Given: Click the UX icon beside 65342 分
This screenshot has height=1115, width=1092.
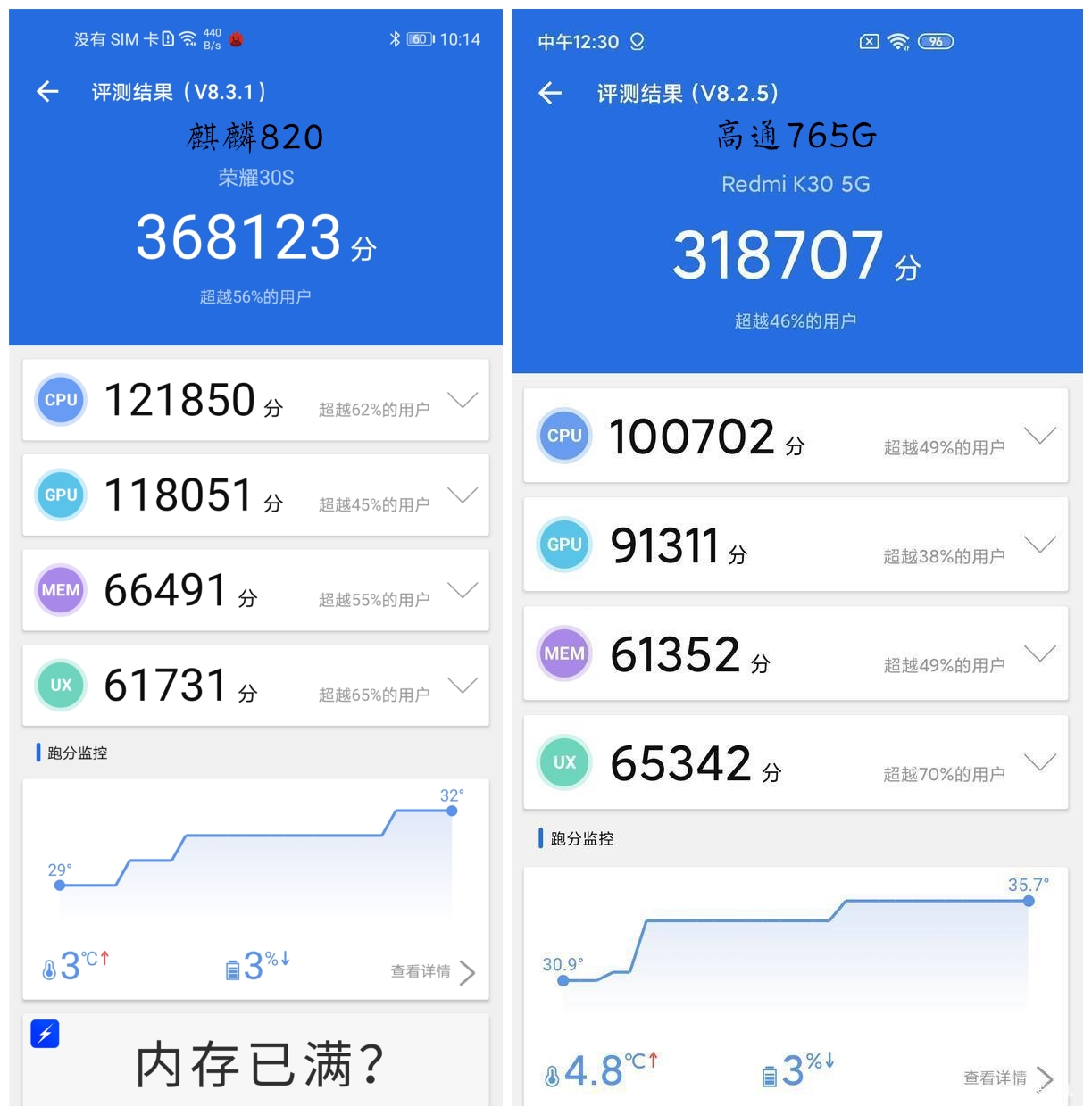Looking at the screenshot, I should 563,762.
